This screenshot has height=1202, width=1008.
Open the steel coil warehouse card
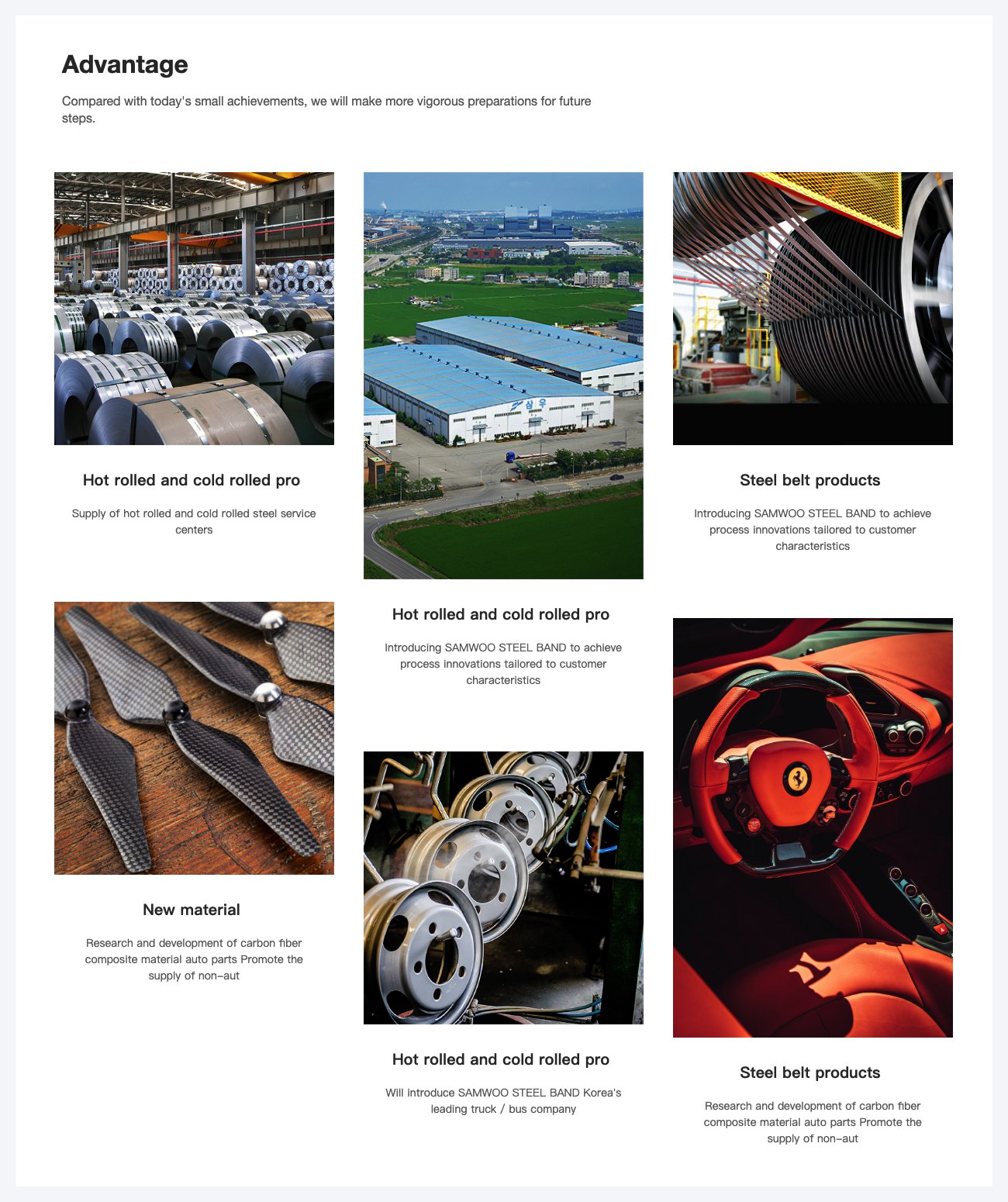[x=194, y=309]
